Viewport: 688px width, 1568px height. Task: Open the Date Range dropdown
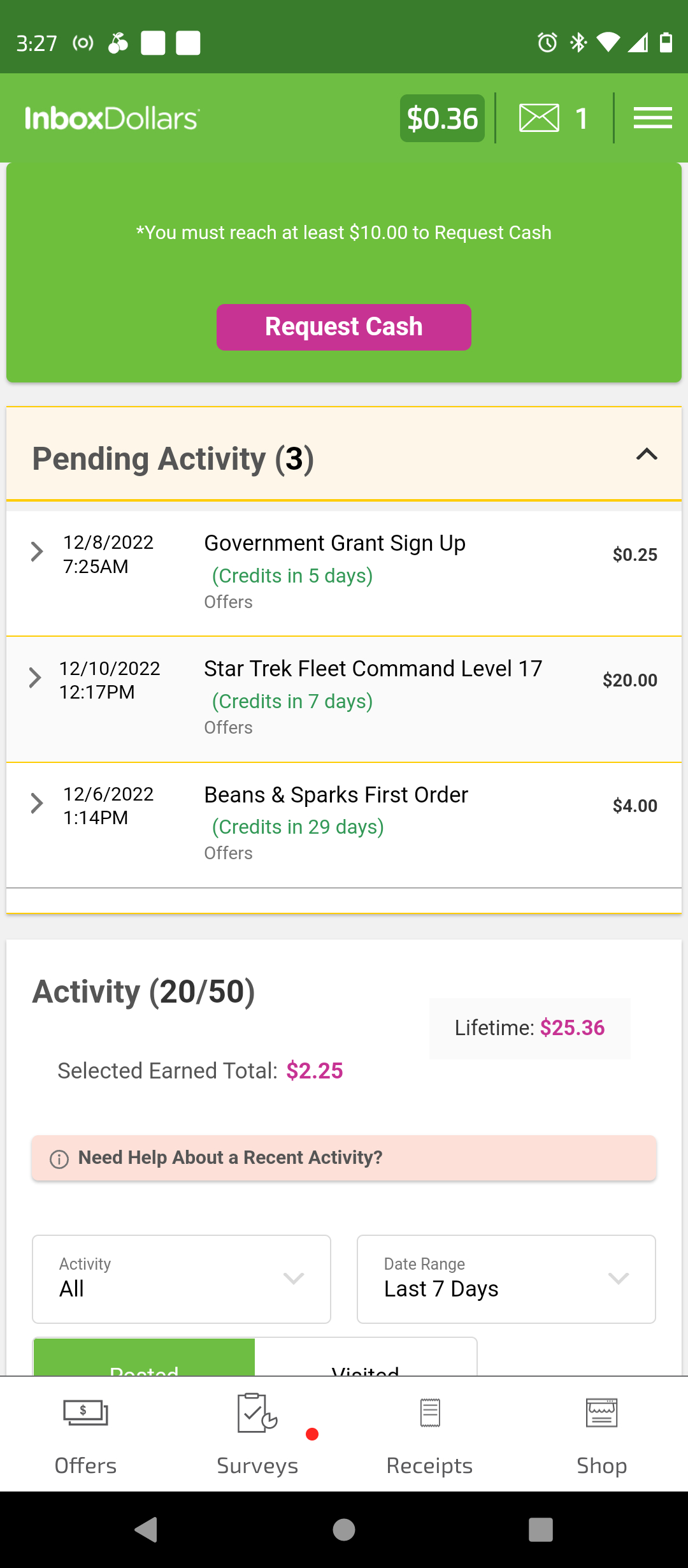point(505,1279)
